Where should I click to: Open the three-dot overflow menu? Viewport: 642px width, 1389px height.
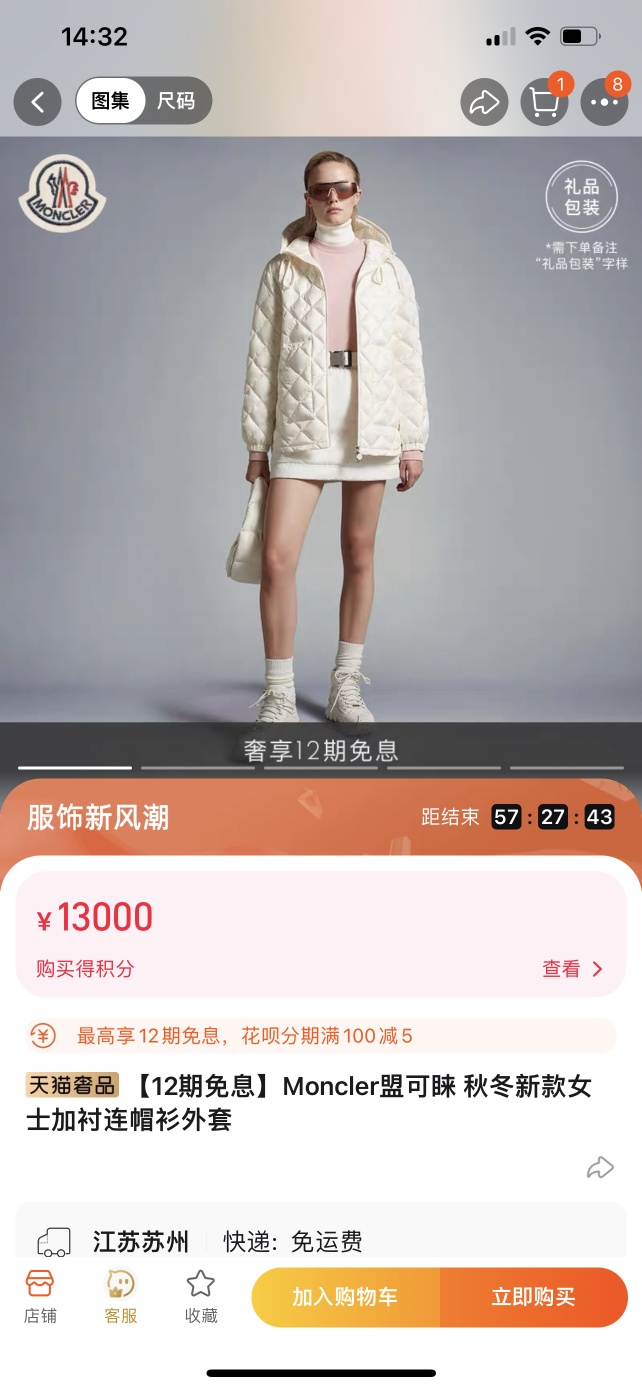tap(604, 102)
